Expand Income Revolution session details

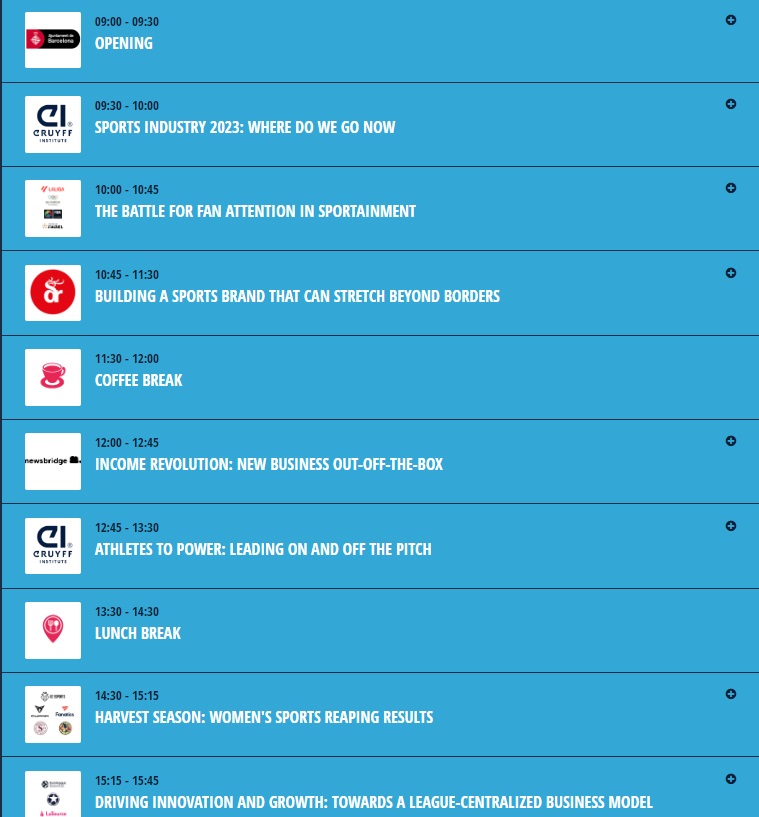click(x=731, y=441)
